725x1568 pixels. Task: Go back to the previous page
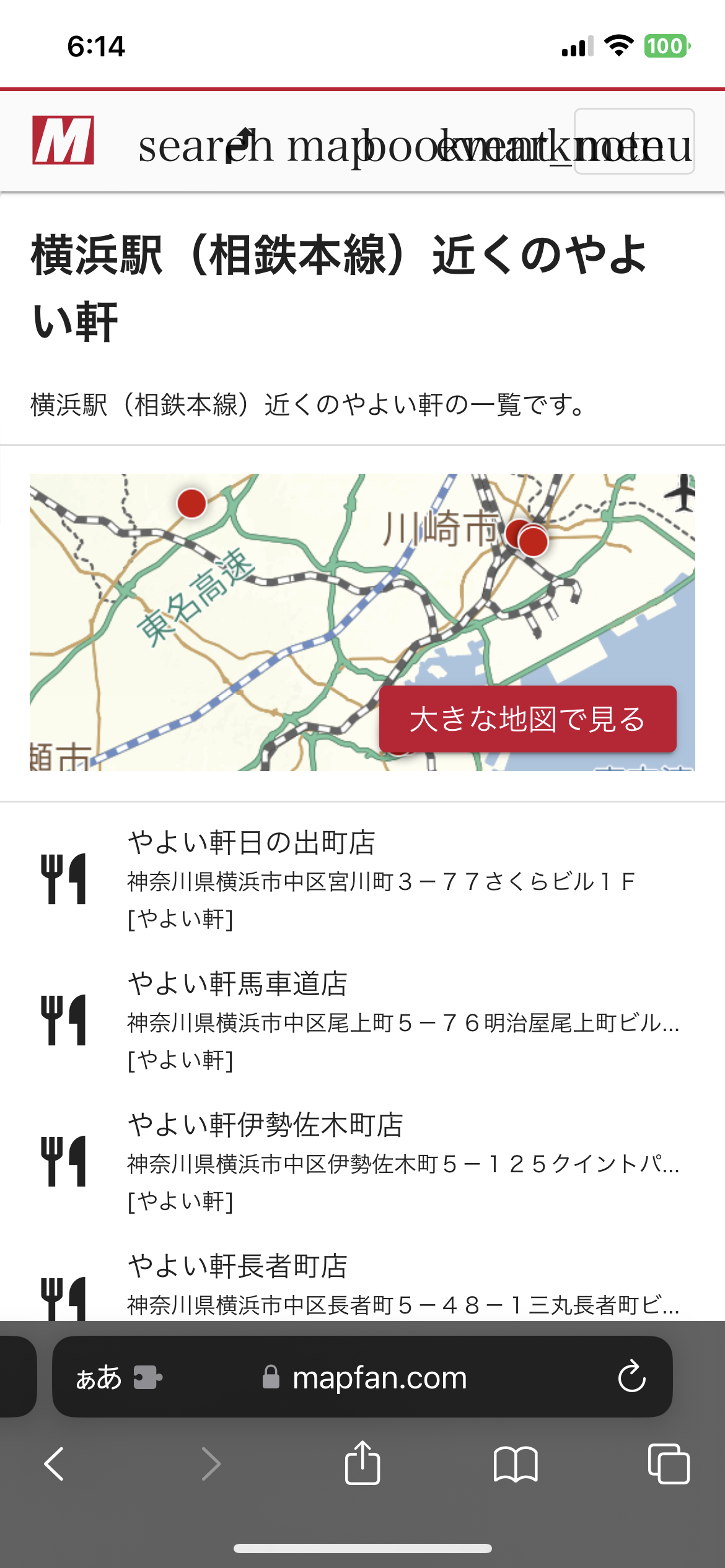(x=55, y=1464)
